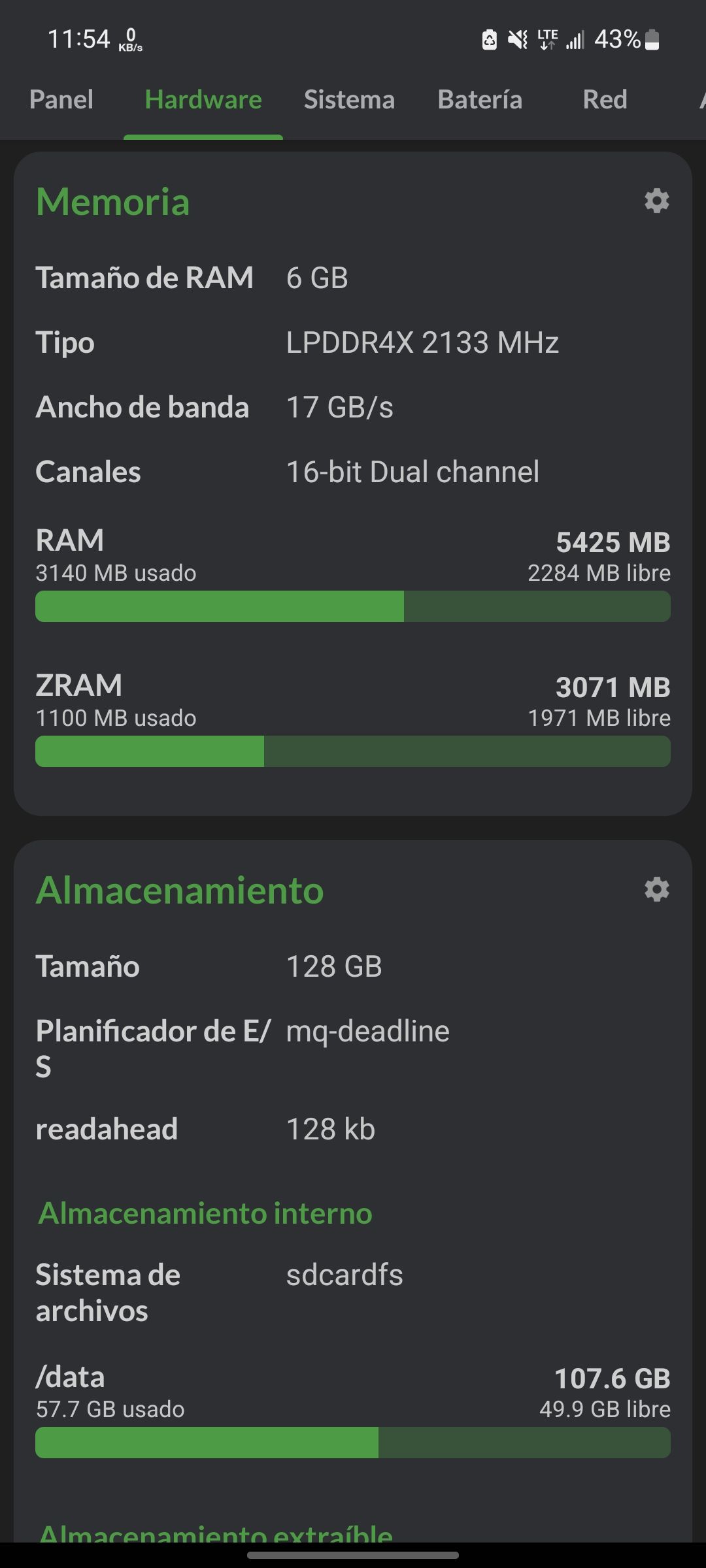Click the Almacenamiento interno subheading

(x=205, y=1213)
